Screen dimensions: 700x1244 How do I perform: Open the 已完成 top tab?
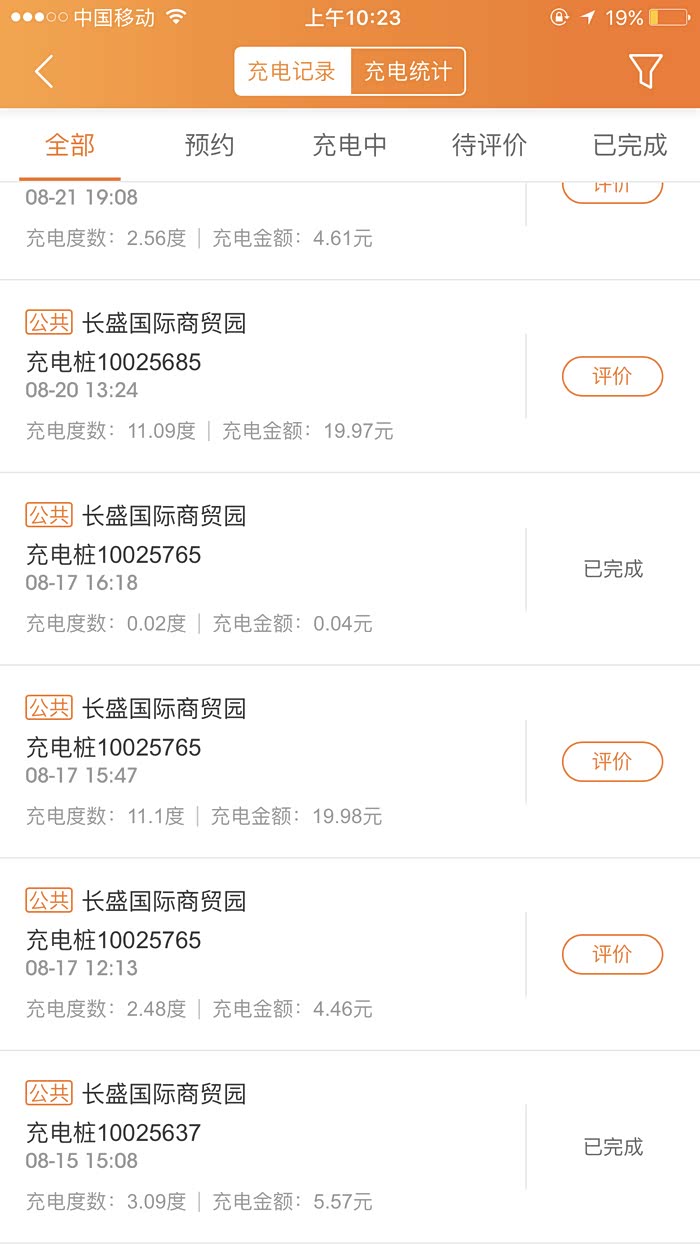[x=629, y=146]
